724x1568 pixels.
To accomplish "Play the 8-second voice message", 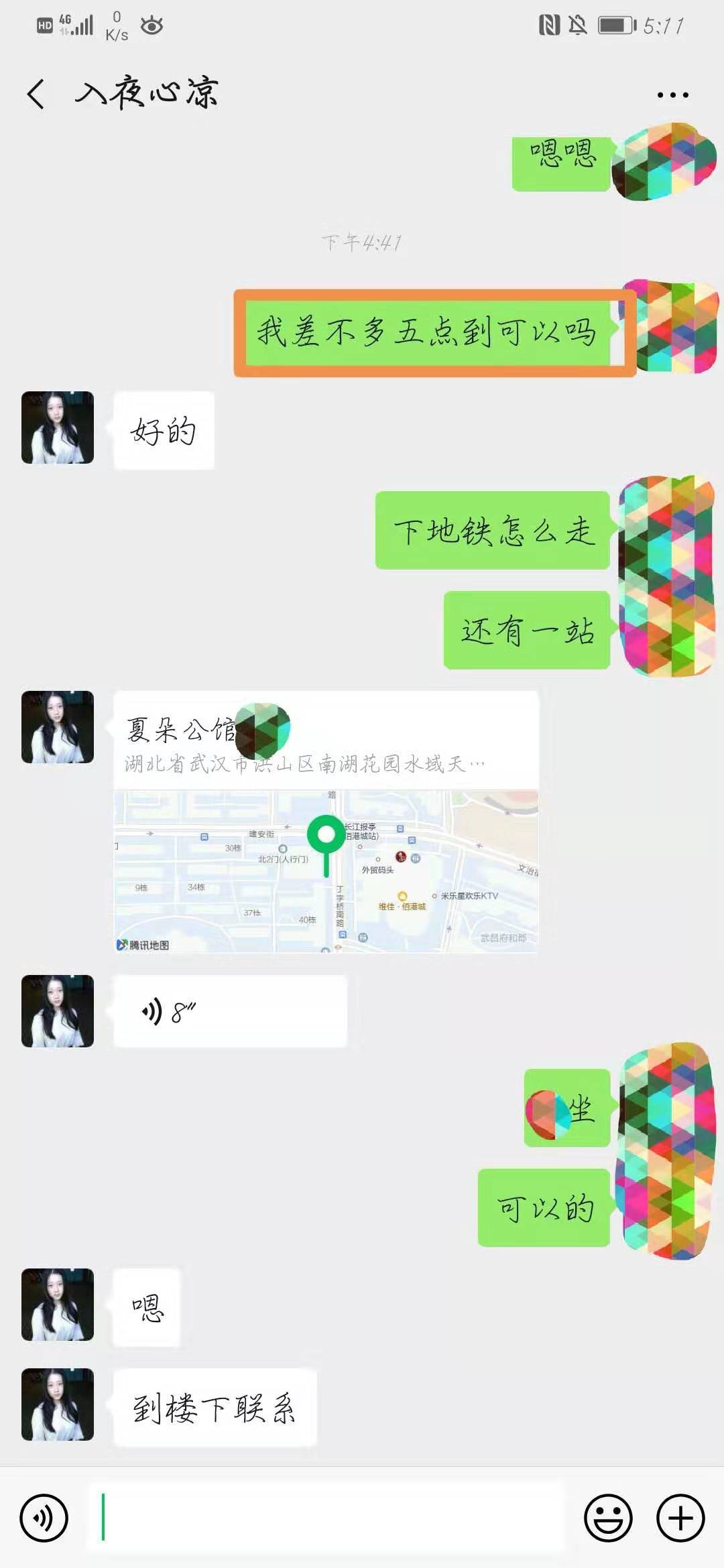I will pos(230,1011).
